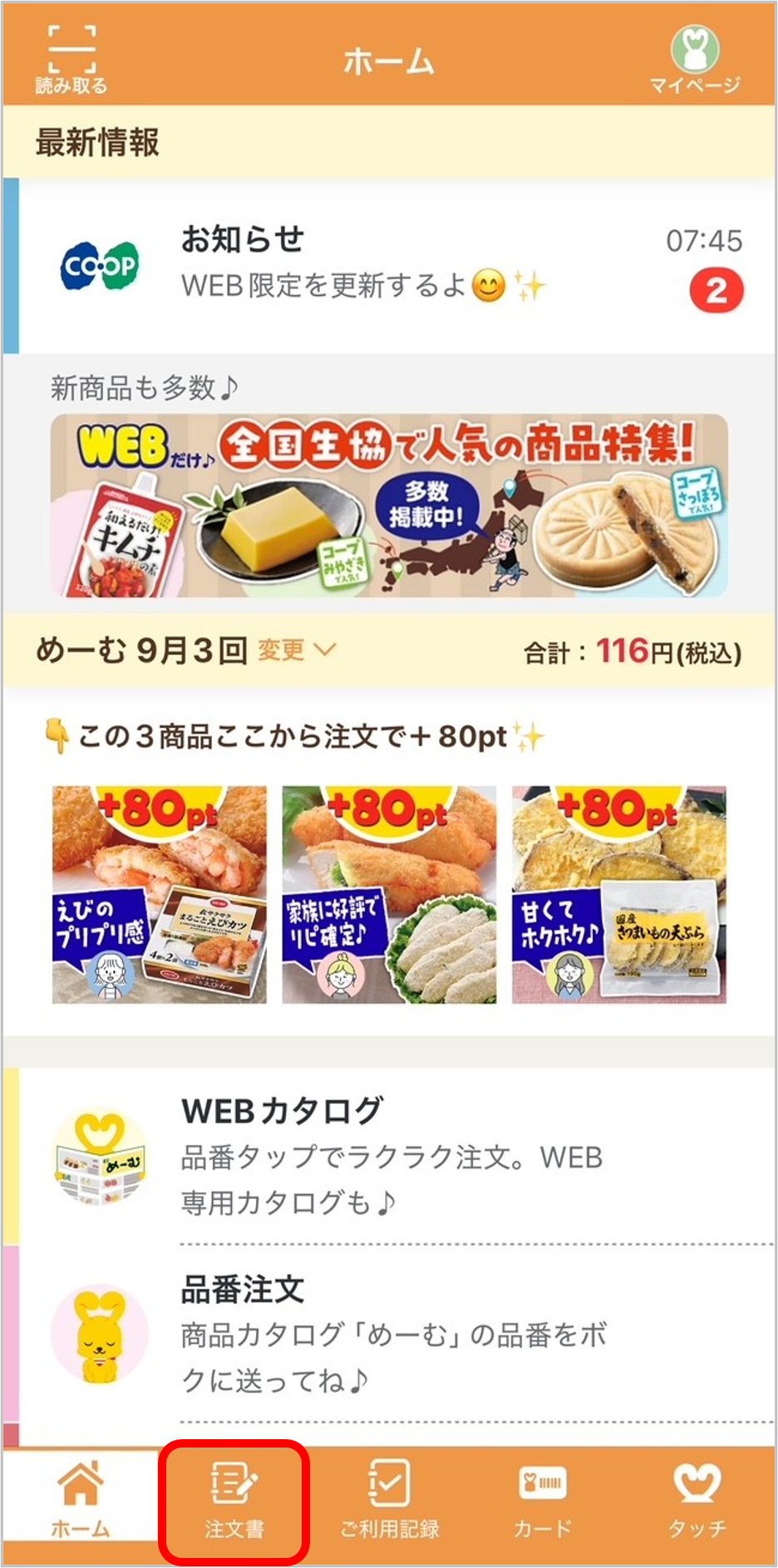
Task: Switch to the タッチ tab
Action: (x=697, y=1500)
